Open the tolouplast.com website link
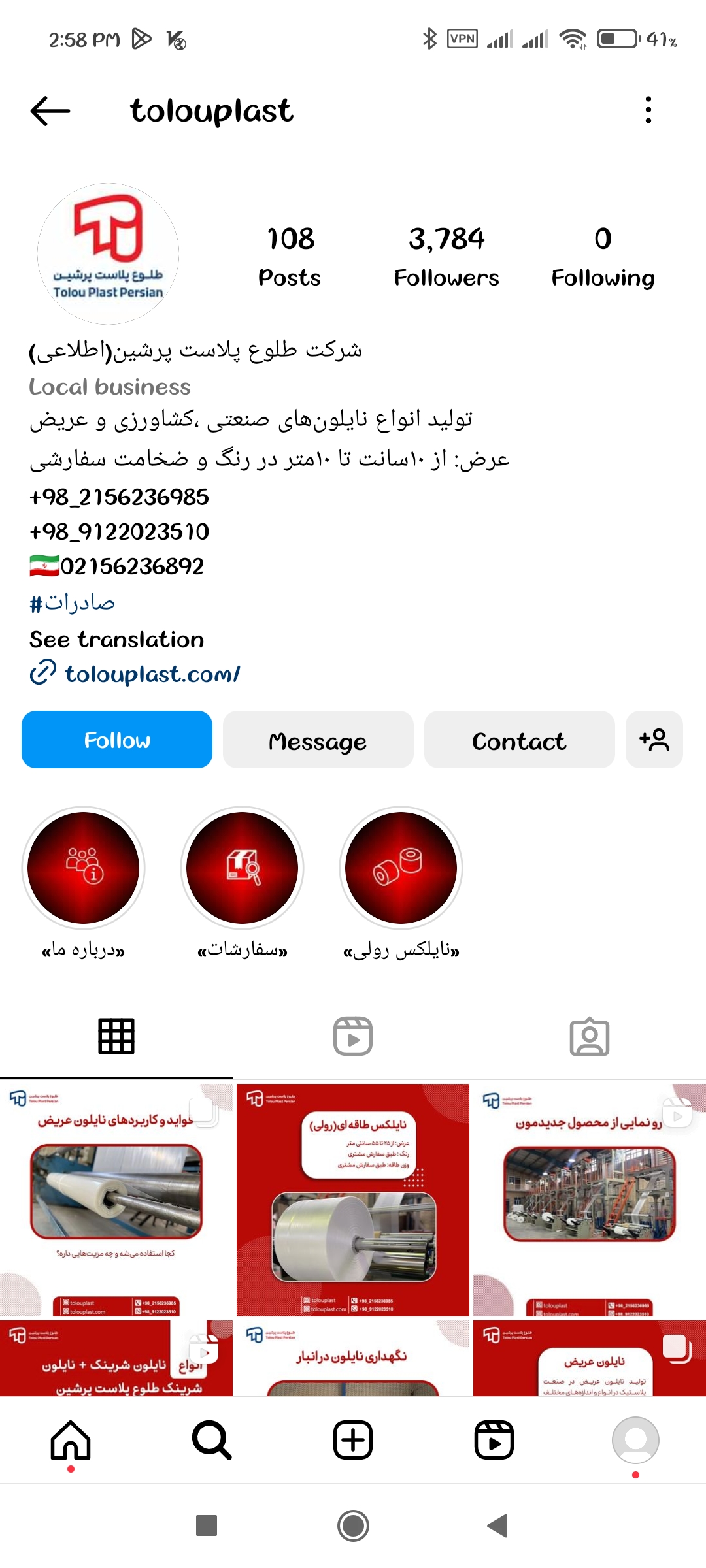The width and height of the screenshot is (706, 1568). [x=152, y=674]
